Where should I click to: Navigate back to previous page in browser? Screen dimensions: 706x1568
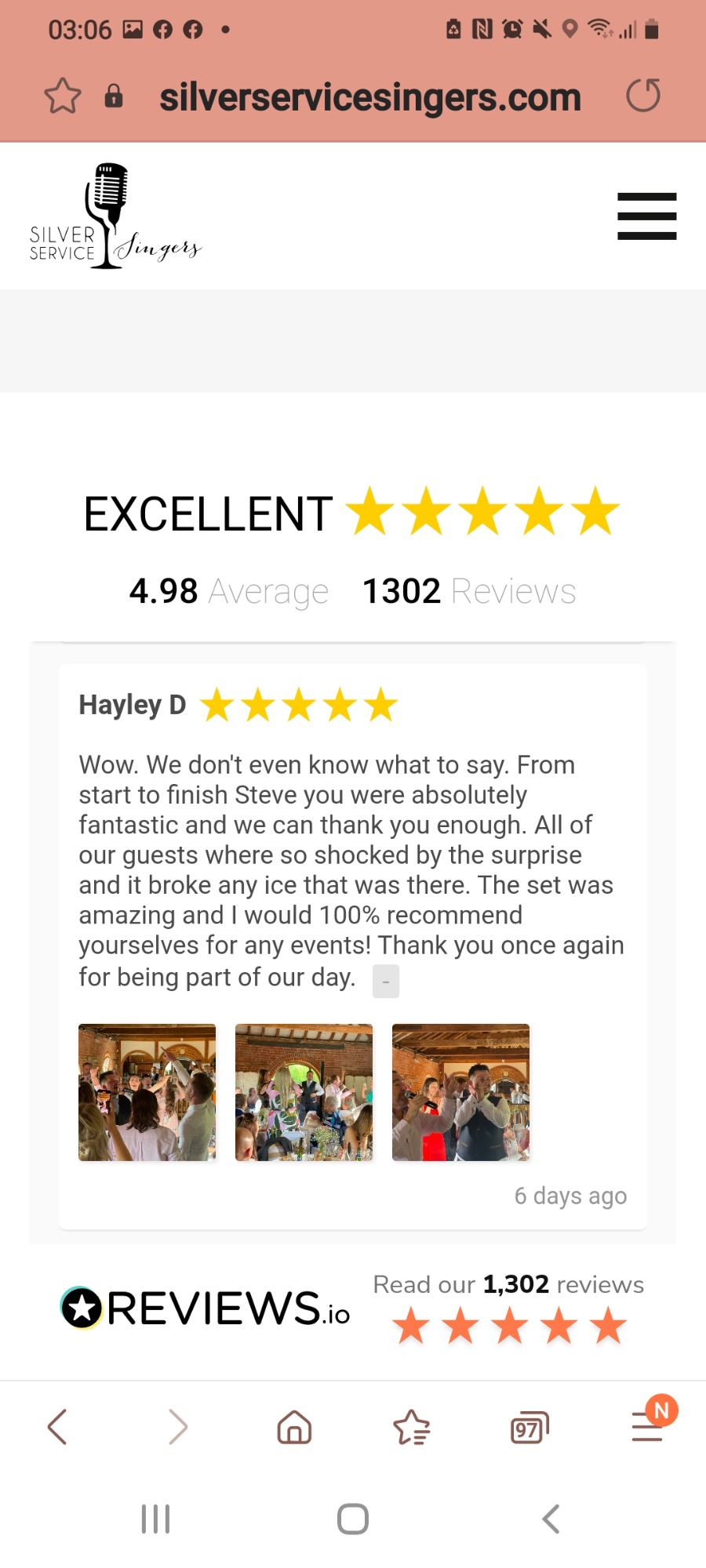[x=57, y=1427]
